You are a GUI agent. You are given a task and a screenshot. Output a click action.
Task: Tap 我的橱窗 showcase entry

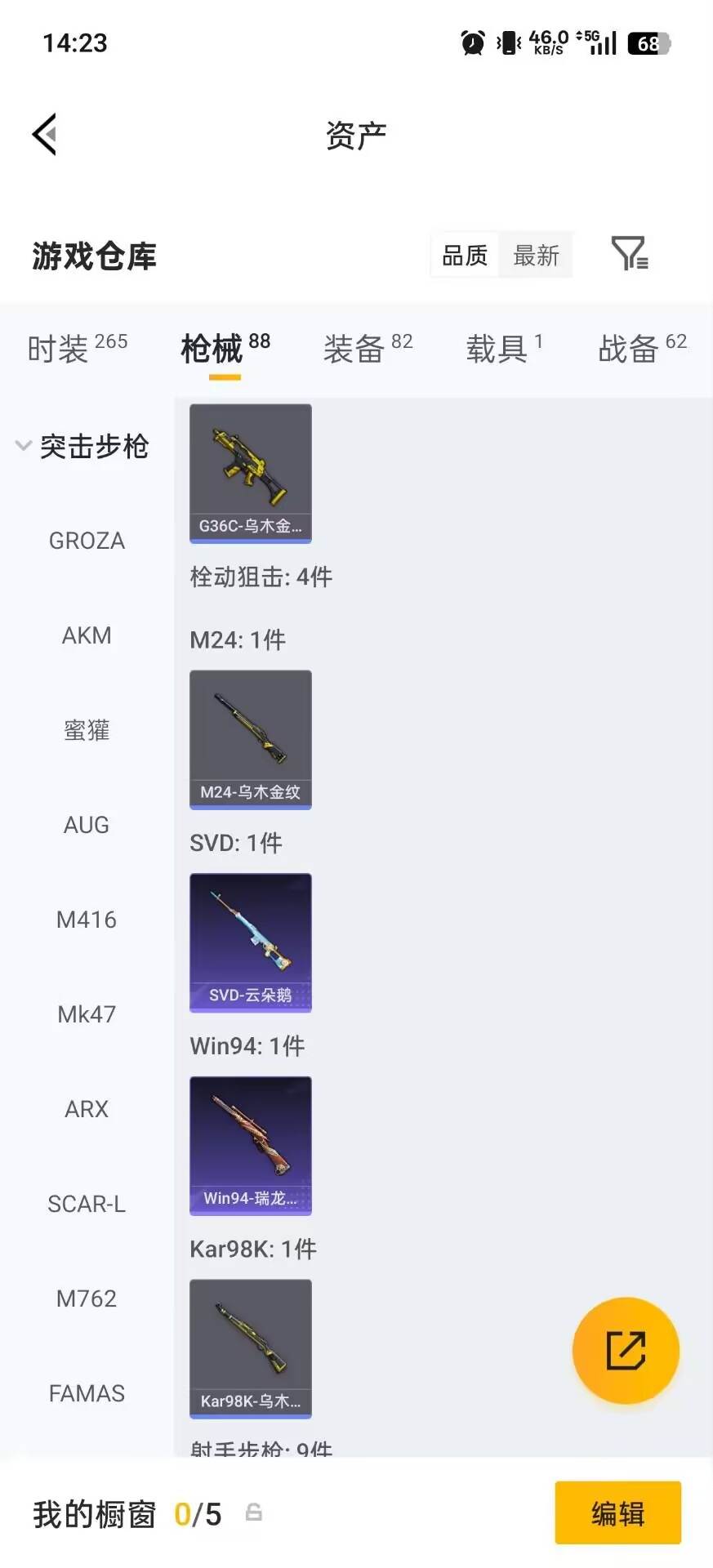point(92,1513)
